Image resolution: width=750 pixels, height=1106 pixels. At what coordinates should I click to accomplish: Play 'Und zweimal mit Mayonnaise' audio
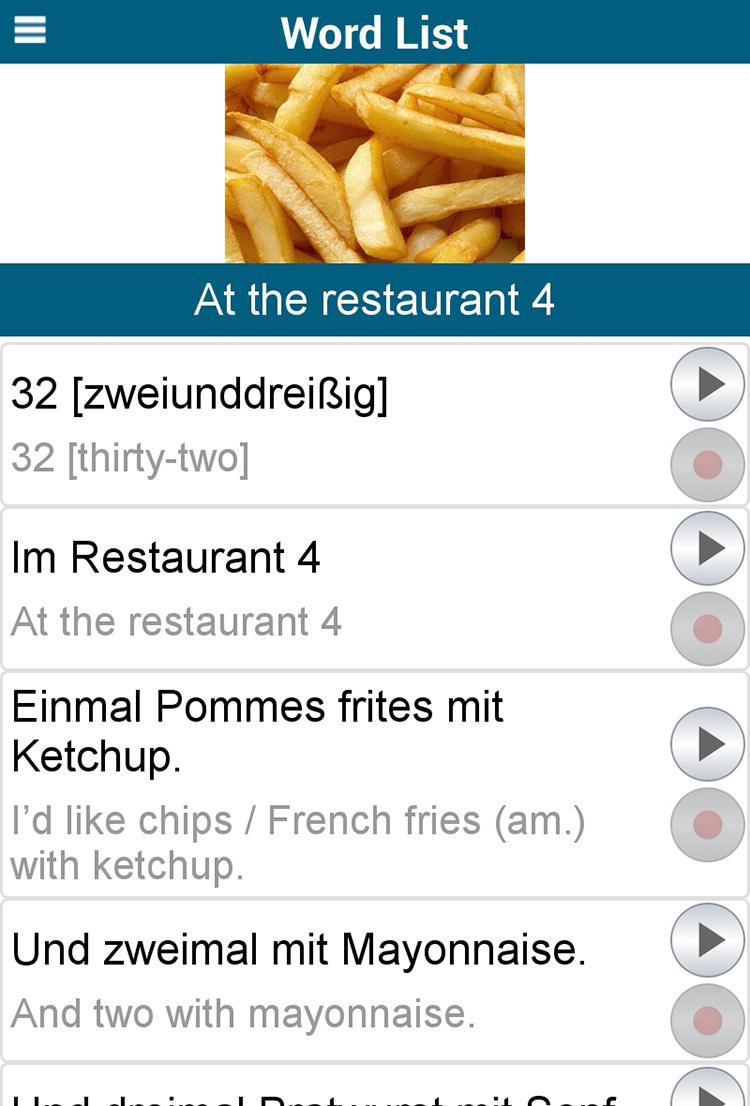pos(708,940)
